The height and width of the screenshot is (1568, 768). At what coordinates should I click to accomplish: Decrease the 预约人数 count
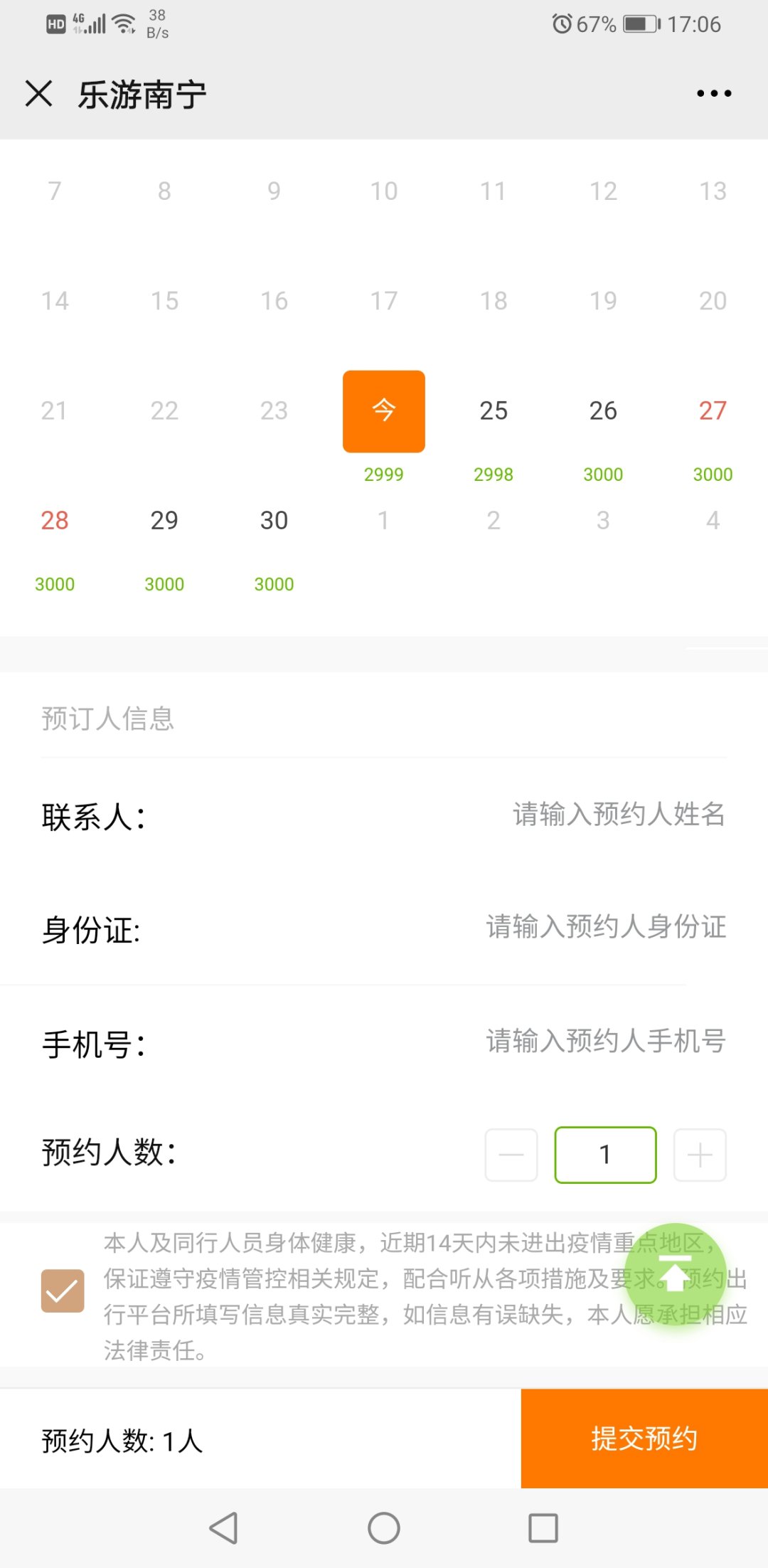click(x=511, y=1155)
